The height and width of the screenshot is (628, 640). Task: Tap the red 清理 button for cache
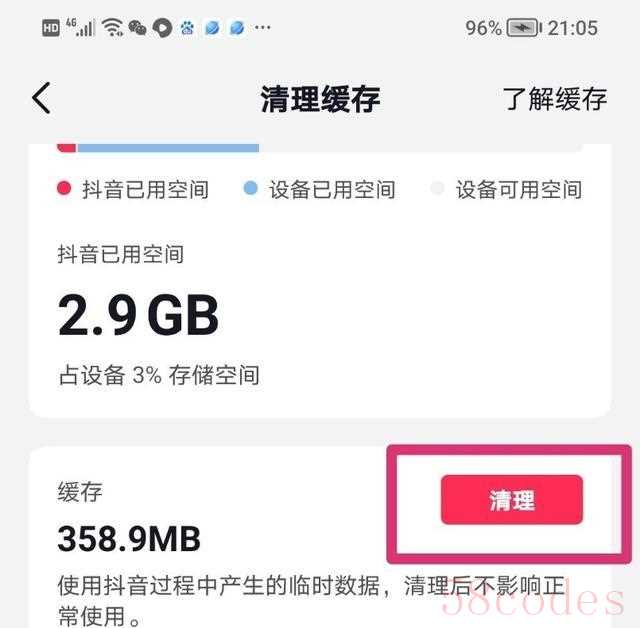click(x=511, y=500)
